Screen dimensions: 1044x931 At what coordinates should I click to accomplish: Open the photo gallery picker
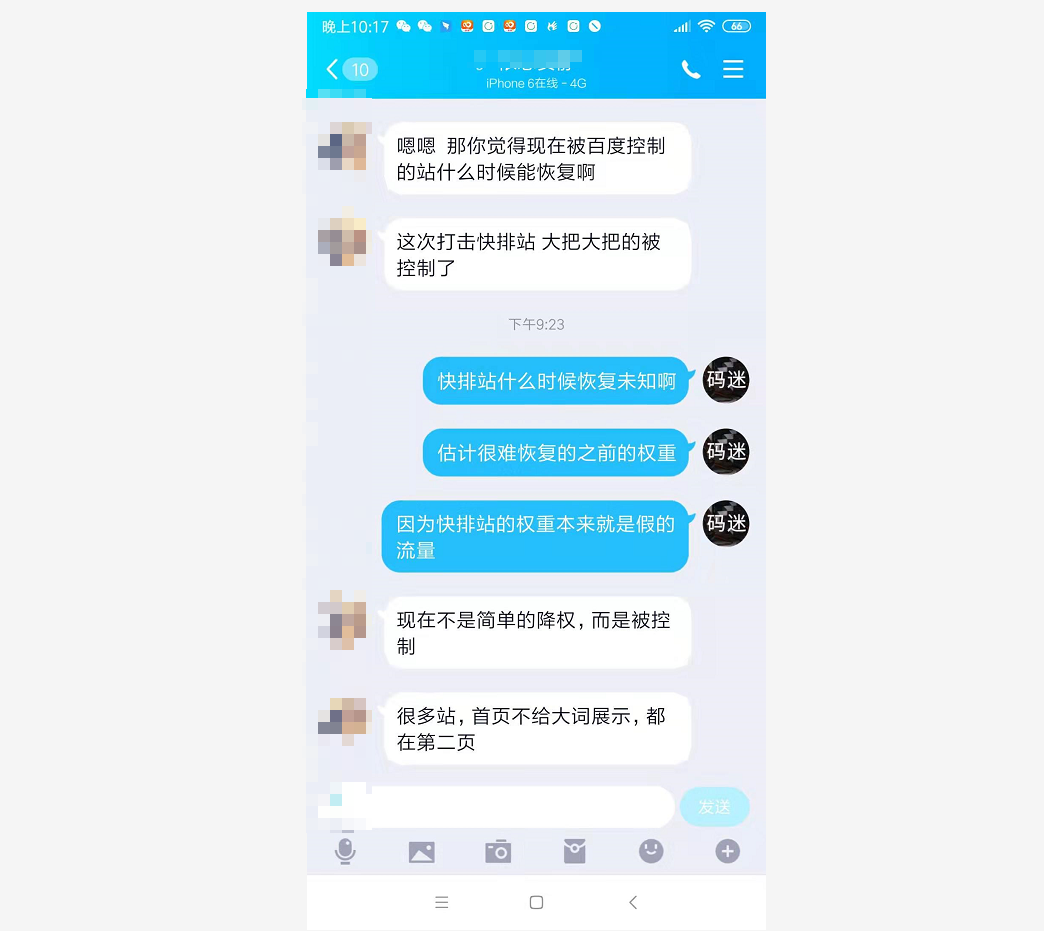point(422,852)
